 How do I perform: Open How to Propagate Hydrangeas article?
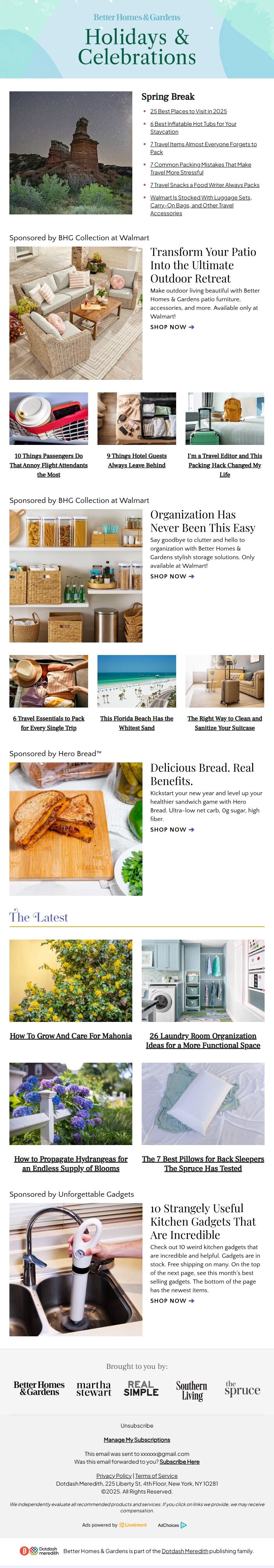(70, 1163)
